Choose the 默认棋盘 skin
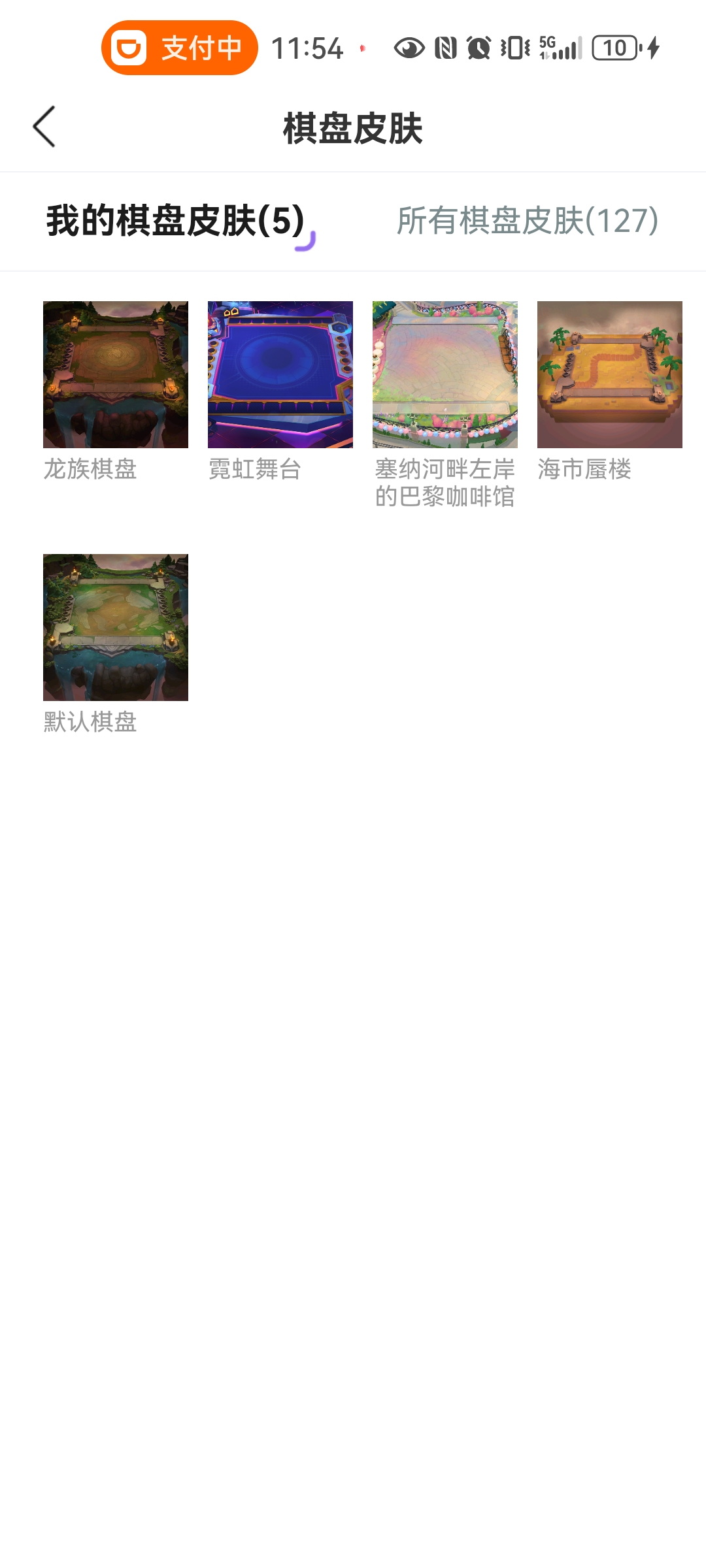This screenshot has width=706, height=1568. tap(116, 627)
